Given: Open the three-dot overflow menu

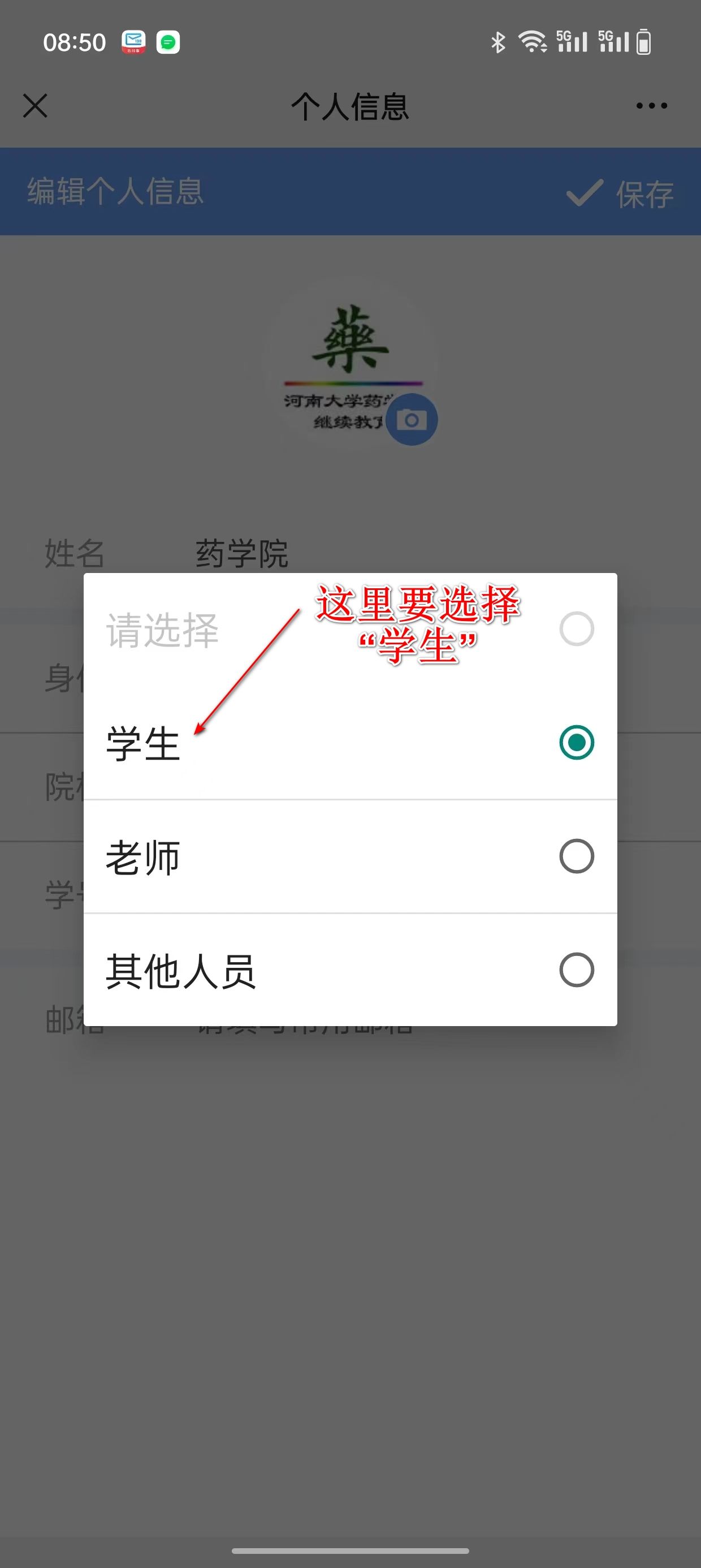Looking at the screenshot, I should click(x=651, y=106).
